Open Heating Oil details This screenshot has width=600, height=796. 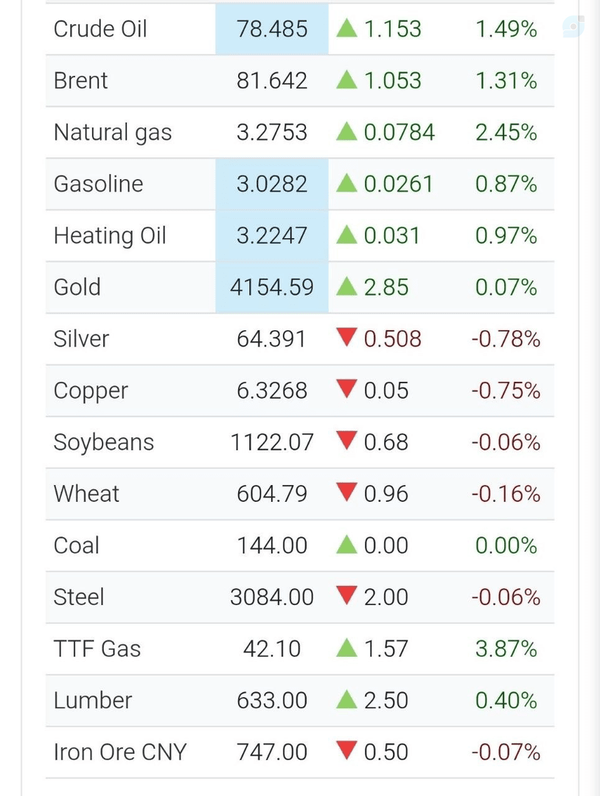(299, 236)
